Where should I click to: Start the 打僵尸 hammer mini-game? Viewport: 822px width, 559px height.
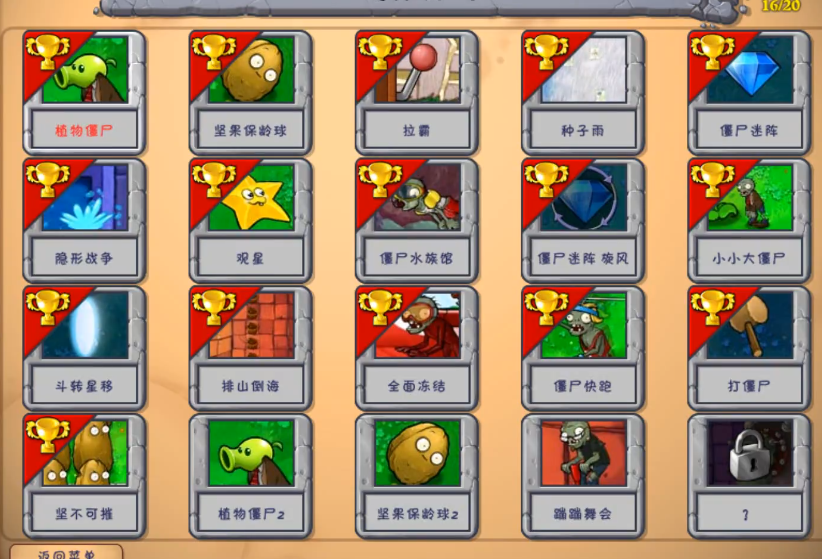pyautogui.click(x=749, y=346)
